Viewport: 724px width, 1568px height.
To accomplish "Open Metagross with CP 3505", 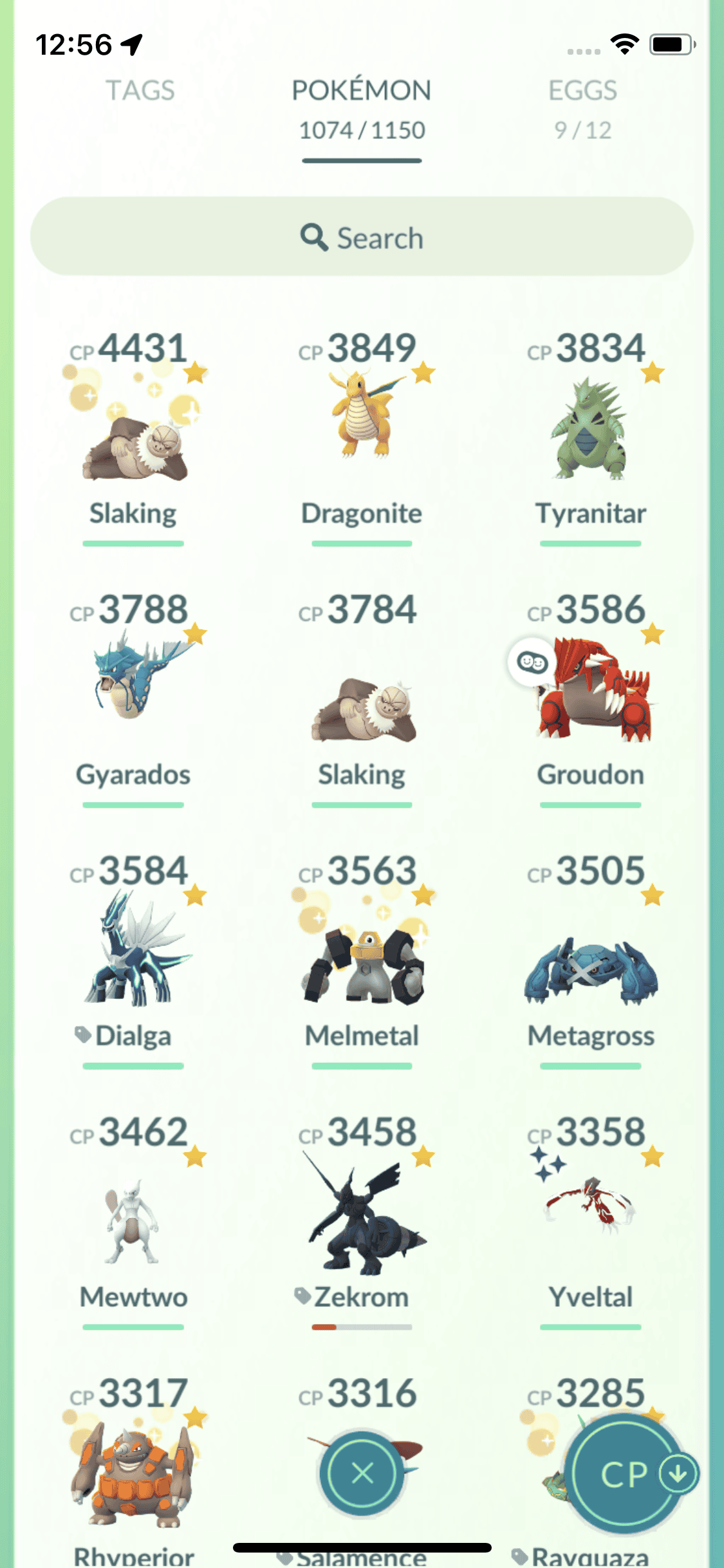I will (x=590, y=969).
